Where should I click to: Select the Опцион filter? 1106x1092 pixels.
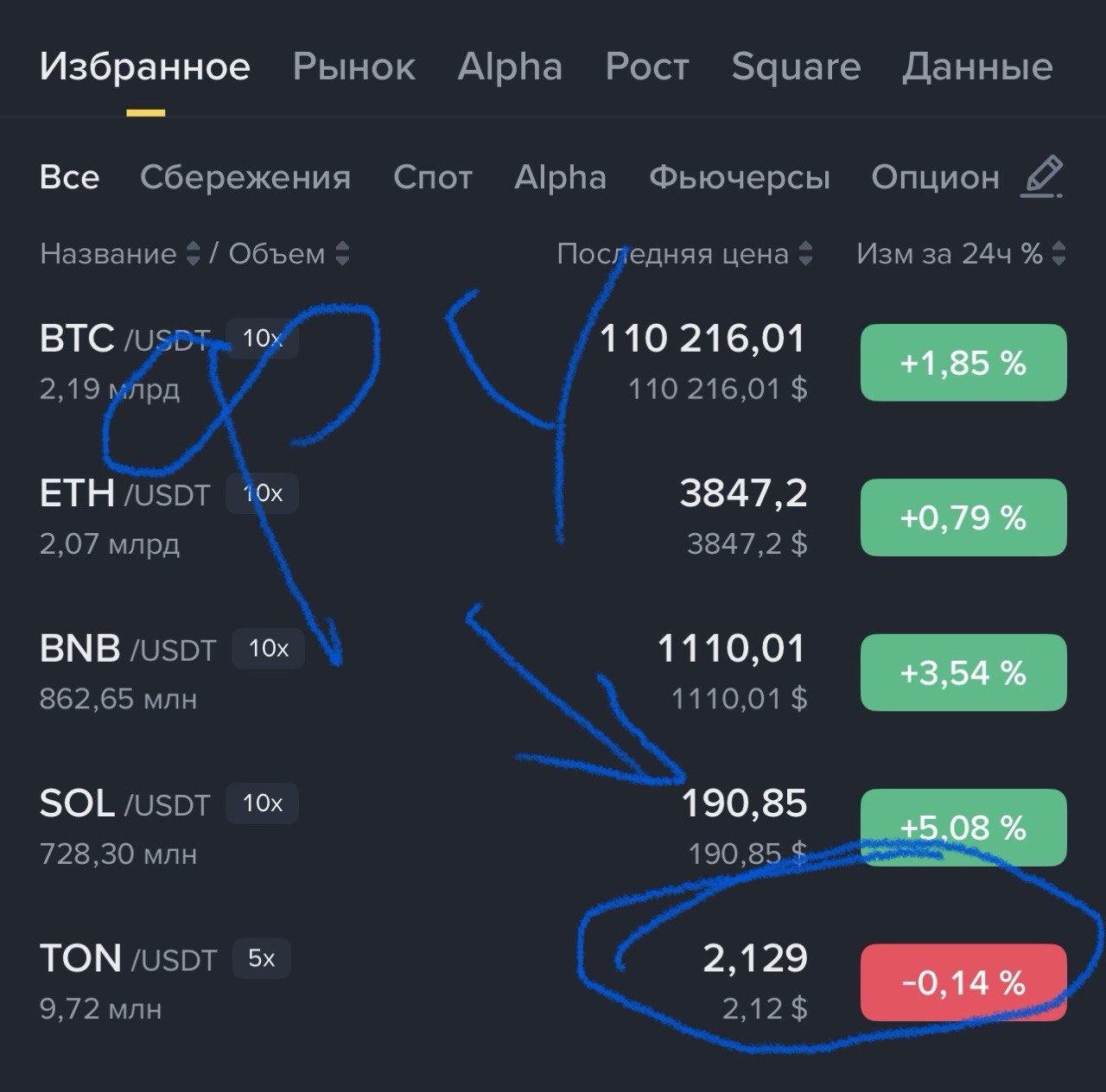[x=935, y=177]
